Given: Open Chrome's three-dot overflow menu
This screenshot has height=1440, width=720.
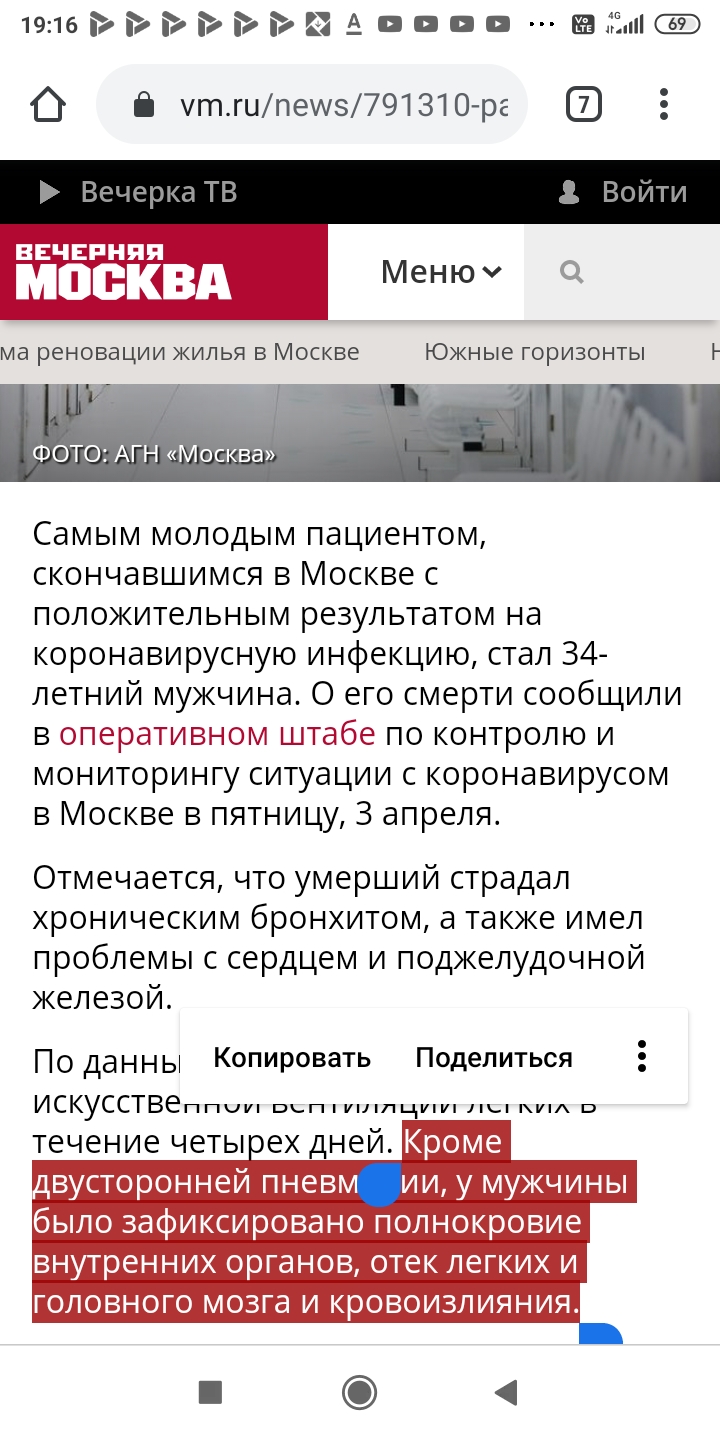Looking at the screenshot, I should pyautogui.click(x=664, y=104).
